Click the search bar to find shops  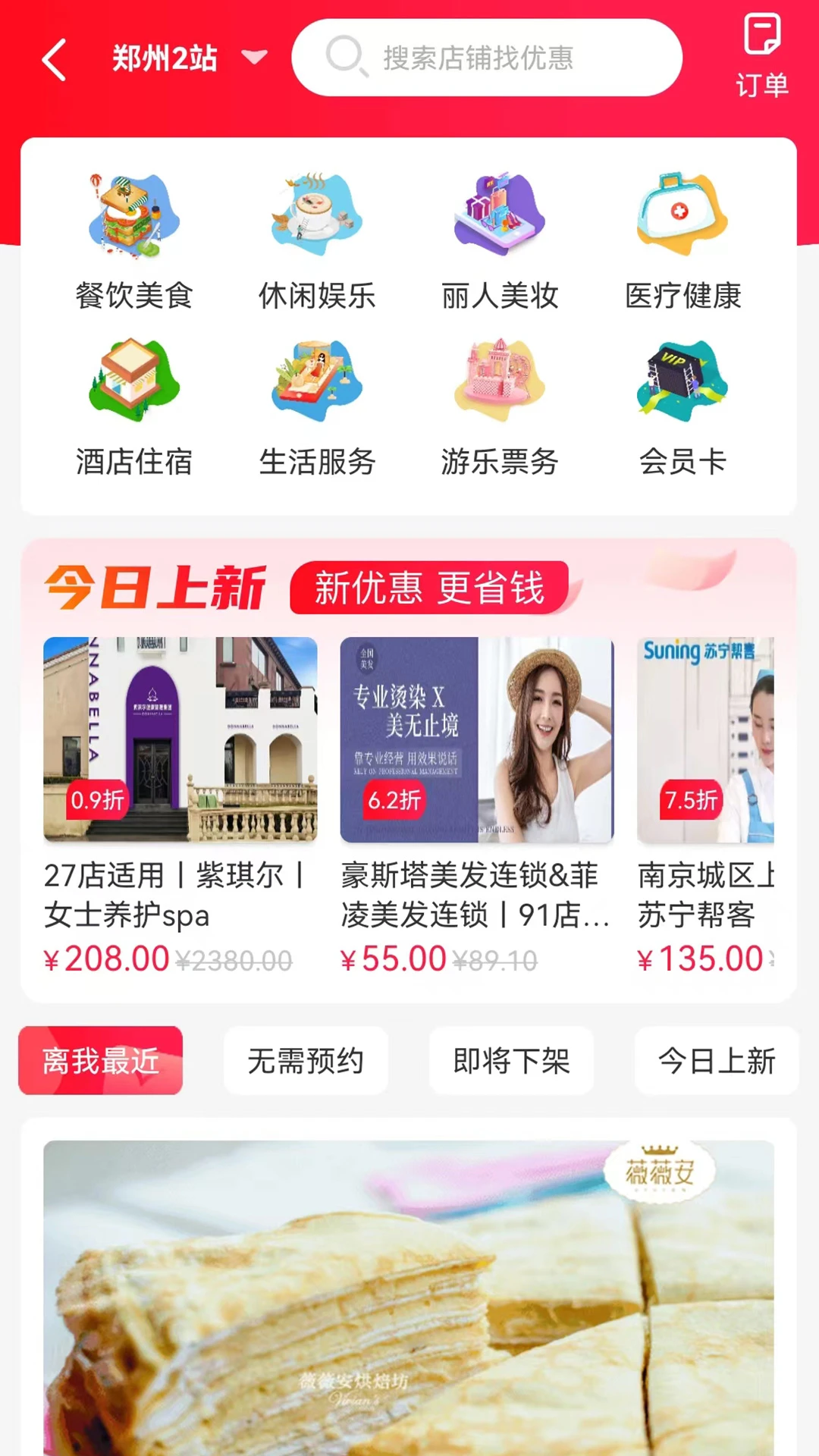click(x=489, y=59)
